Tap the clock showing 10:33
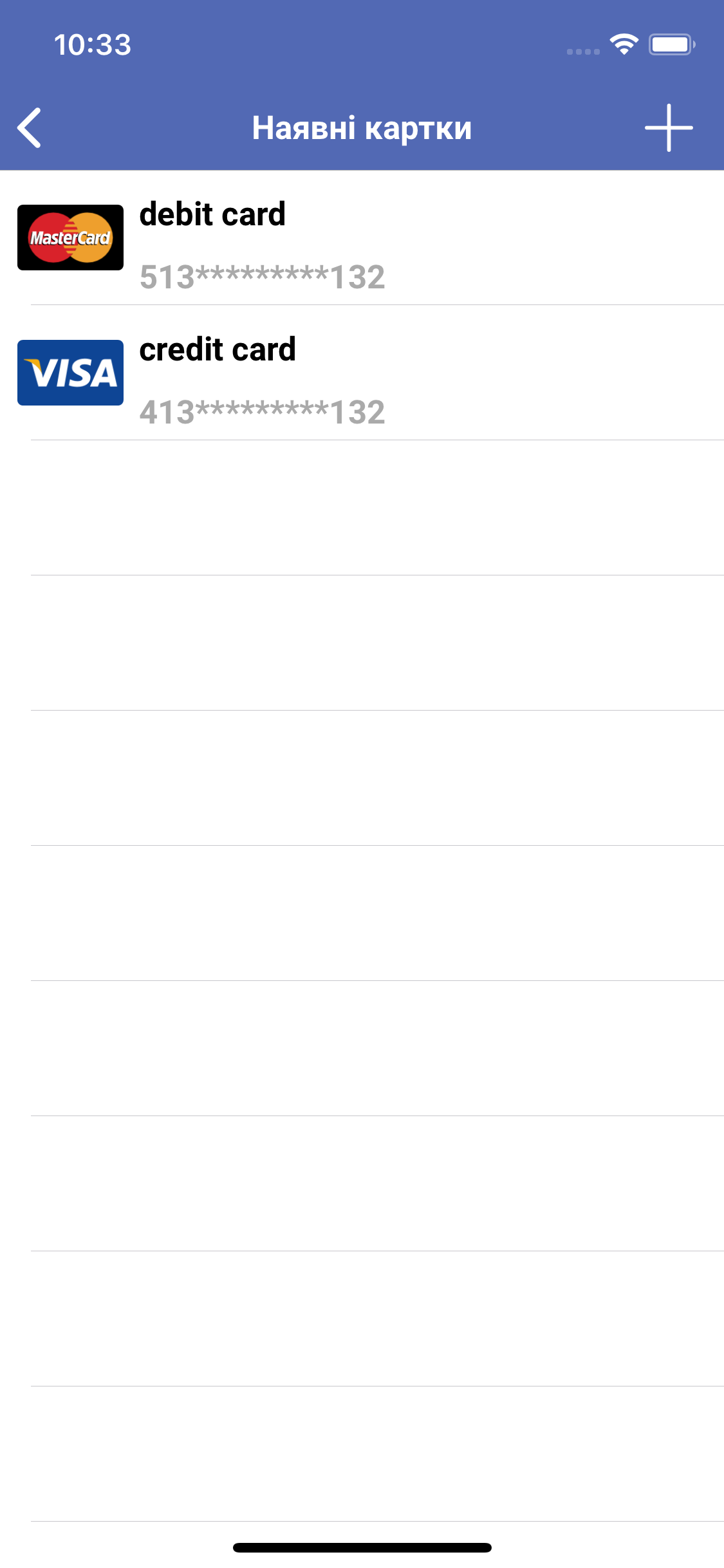The image size is (724, 1568). [92, 44]
